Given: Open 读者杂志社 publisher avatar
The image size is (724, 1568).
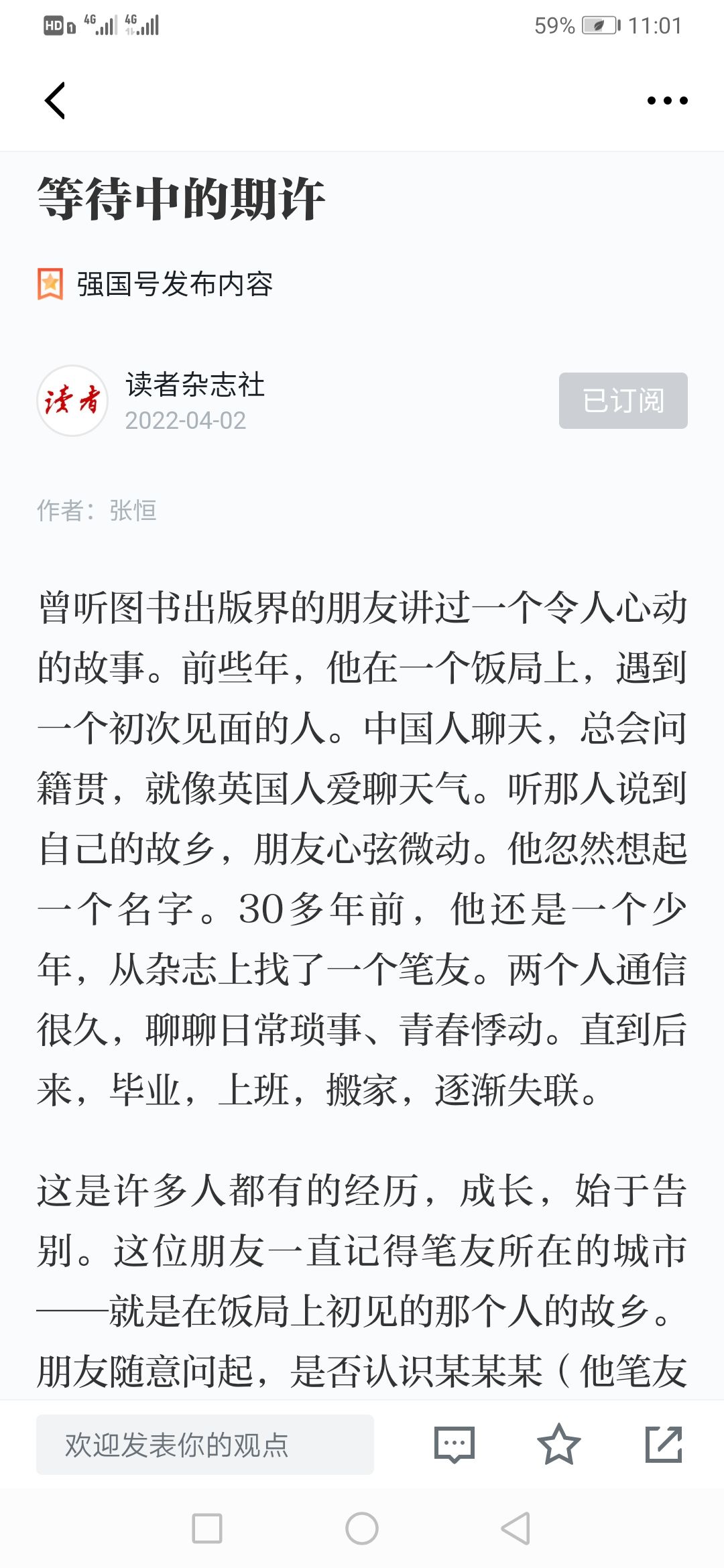Looking at the screenshot, I should coord(72,401).
